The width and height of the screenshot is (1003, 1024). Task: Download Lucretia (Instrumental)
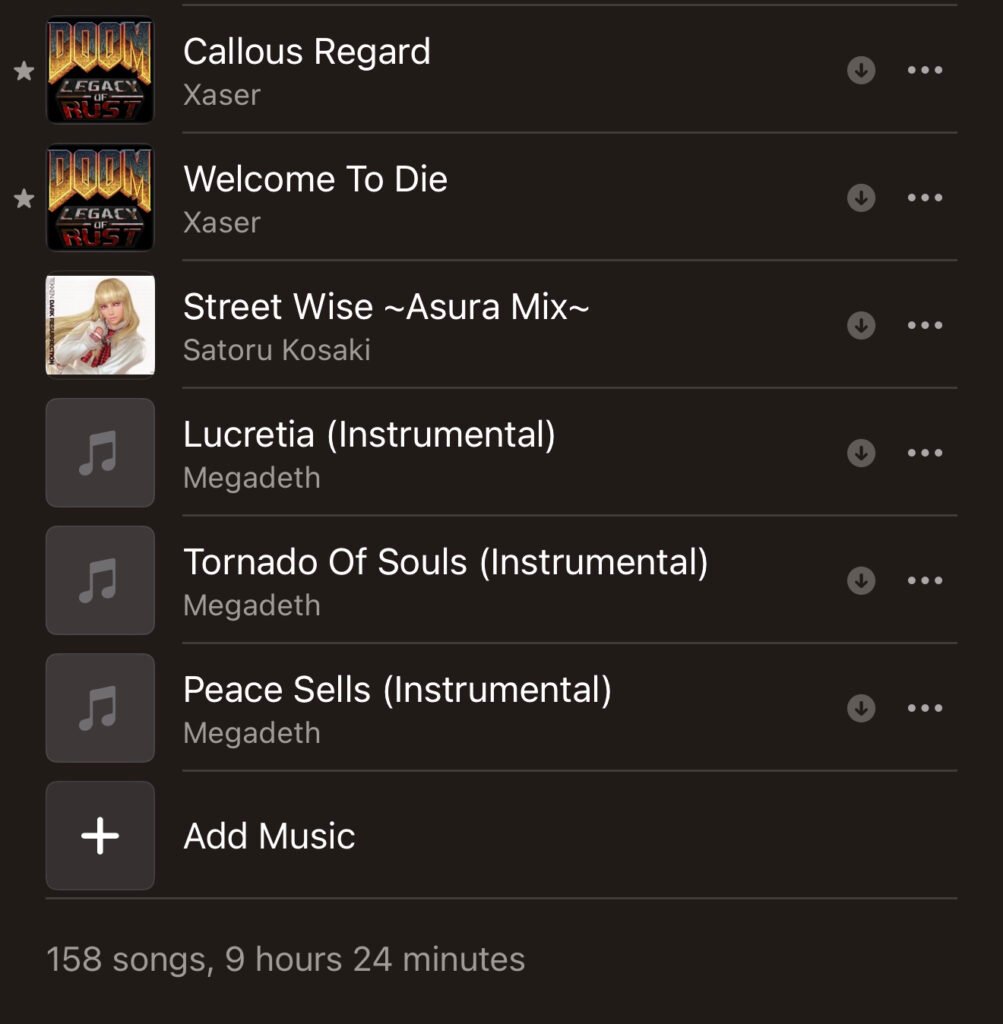click(861, 453)
